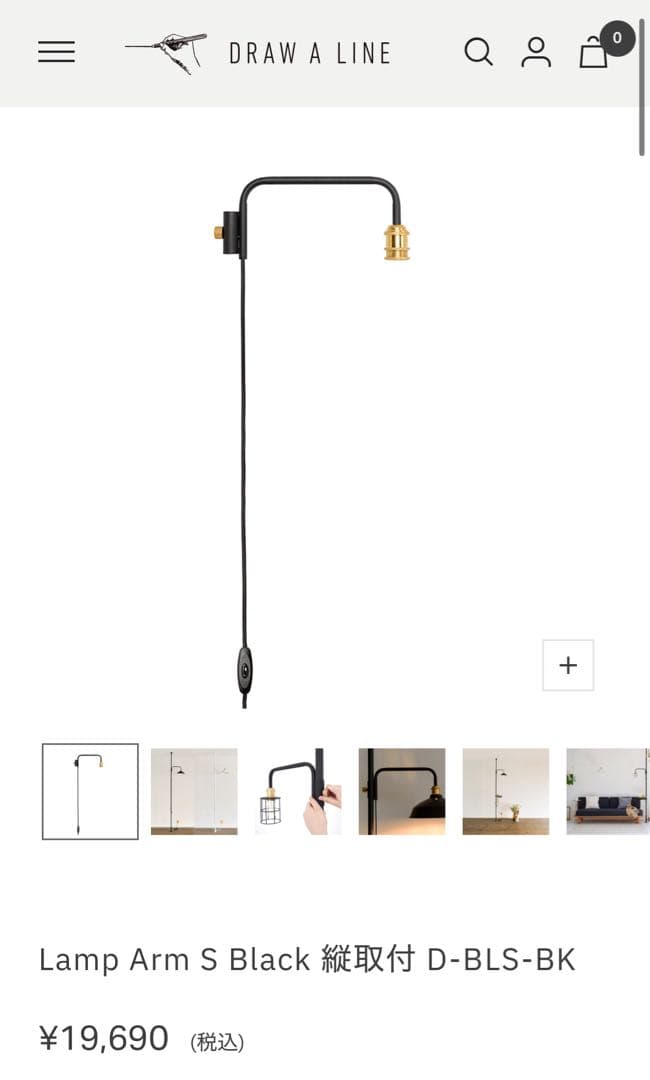650x1080 pixels.
Task: Open the hamburger menu
Action: [x=57, y=52]
